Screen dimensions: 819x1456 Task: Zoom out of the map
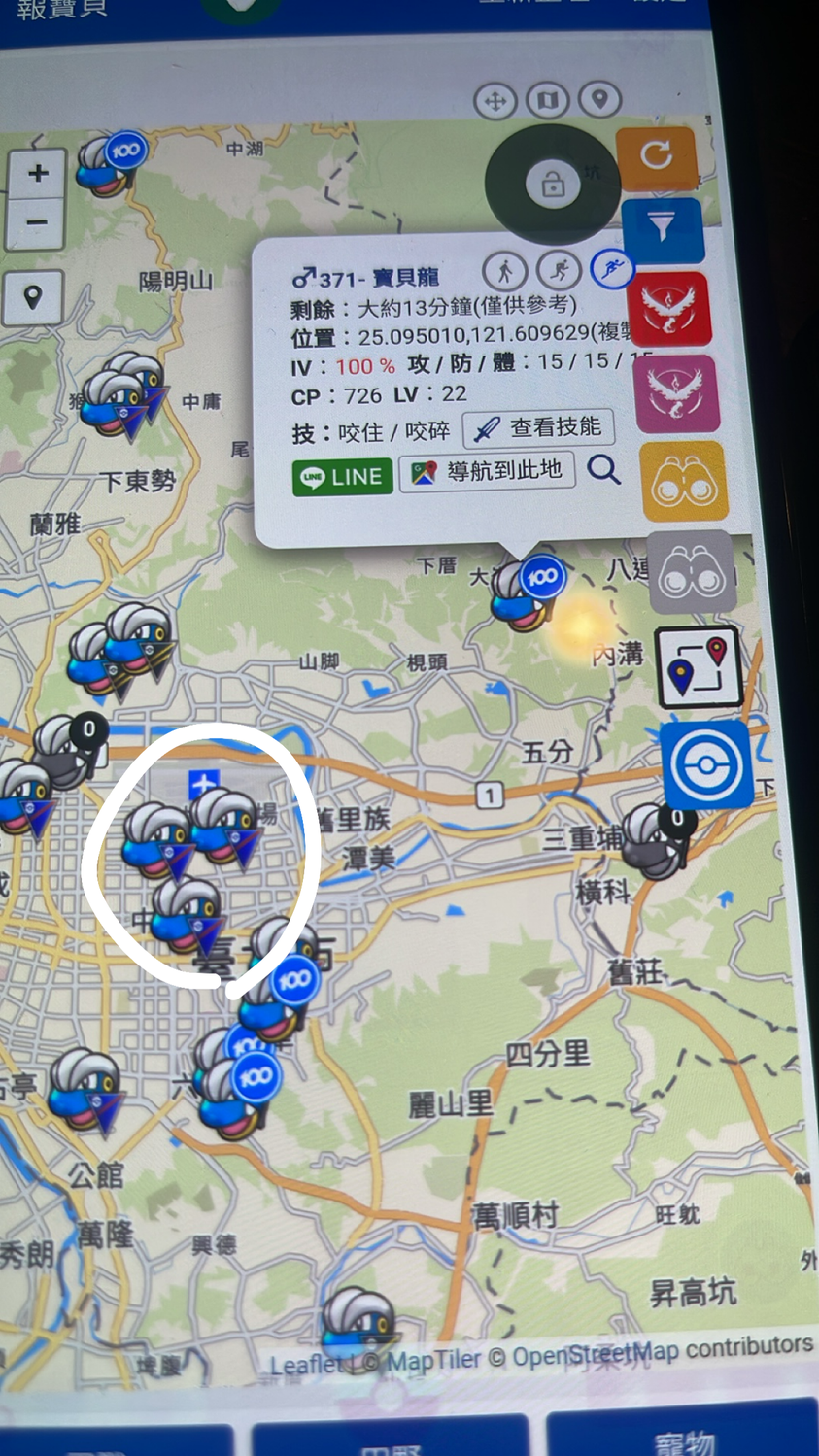[x=37, y=222]
